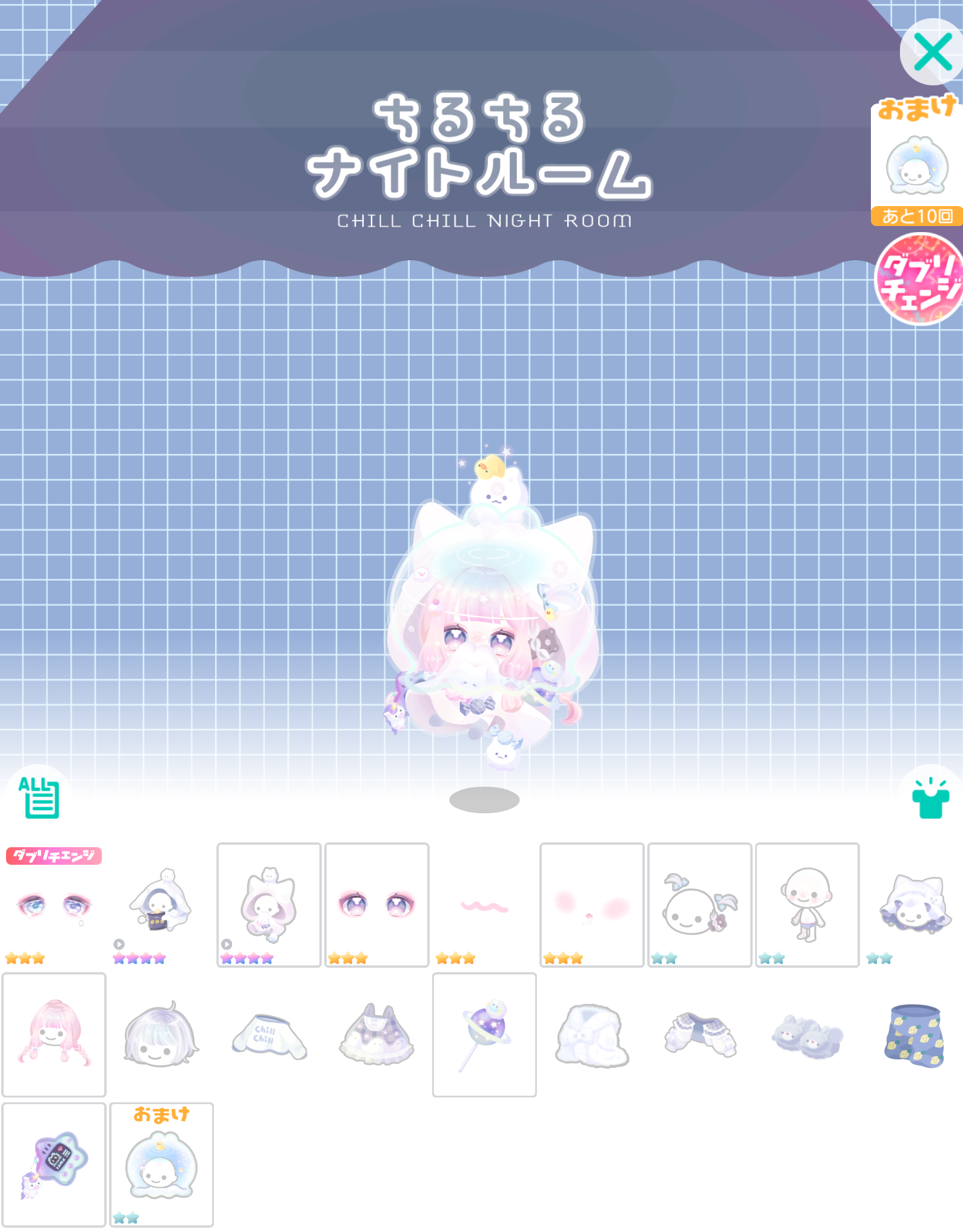This screenshot has width=963, height=1232.
Task: Select the pink blush cheeks item
Action: 591,905
